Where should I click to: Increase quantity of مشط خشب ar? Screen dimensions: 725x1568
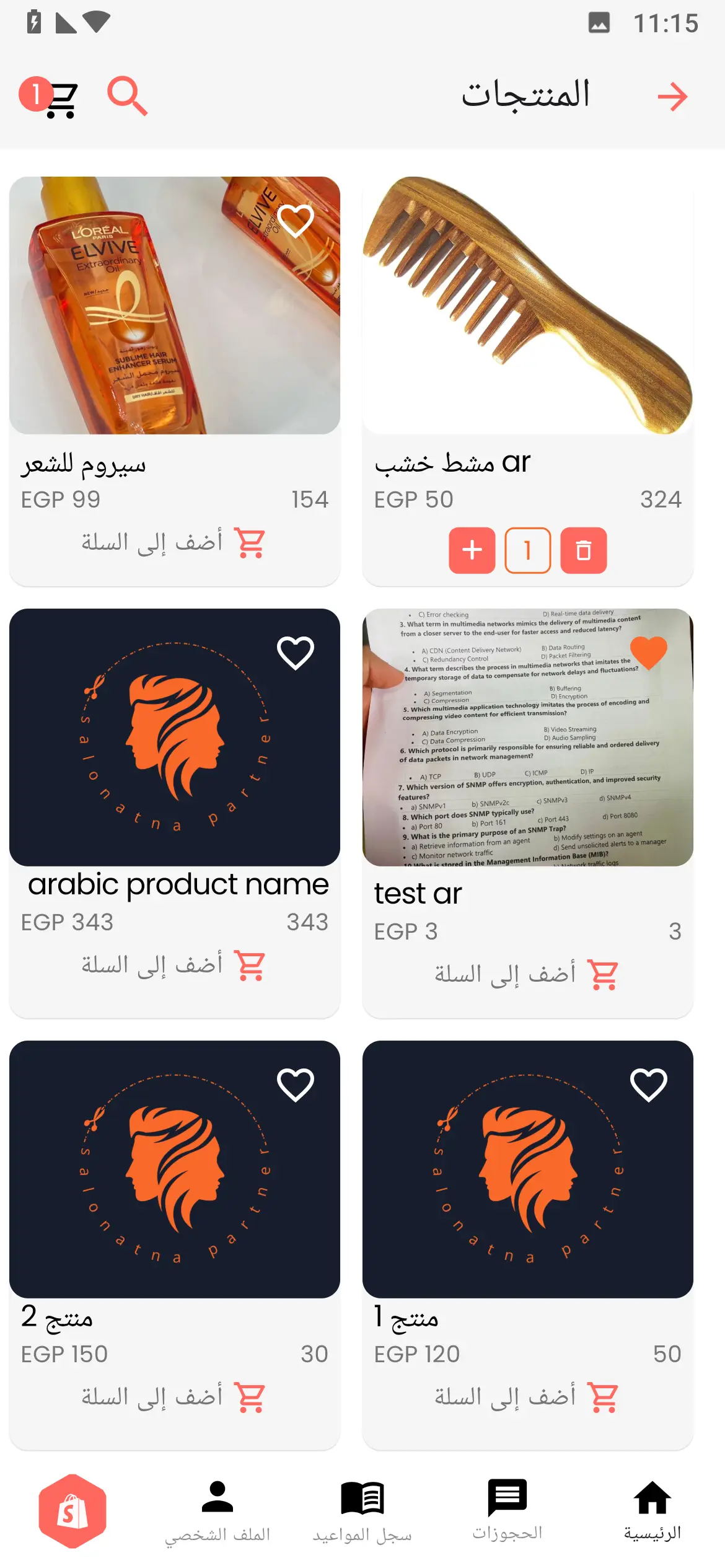point(472,550)
